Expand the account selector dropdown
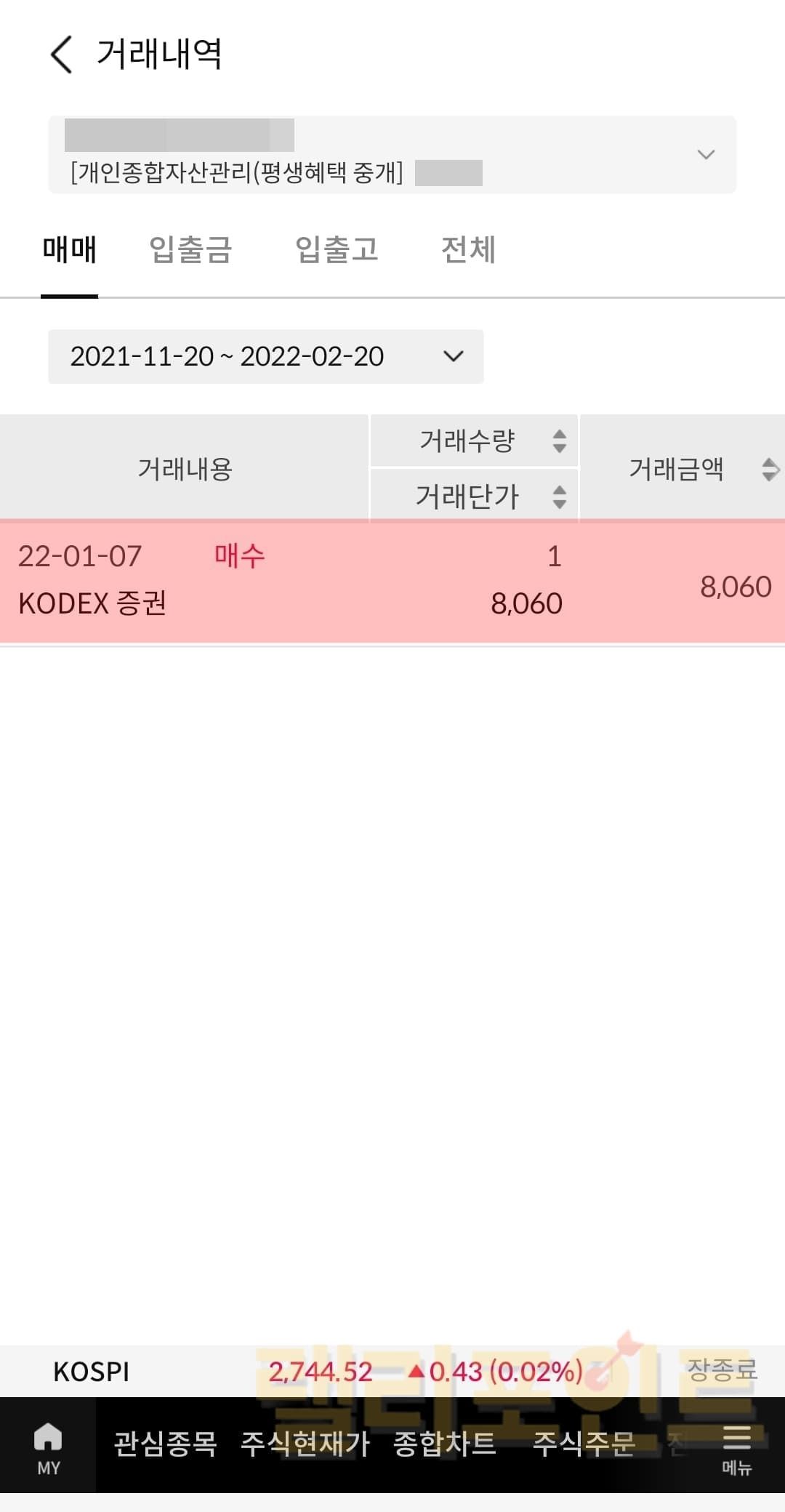Image resolution: width=785 pixels, height=1512 pixels. point(705,155)
